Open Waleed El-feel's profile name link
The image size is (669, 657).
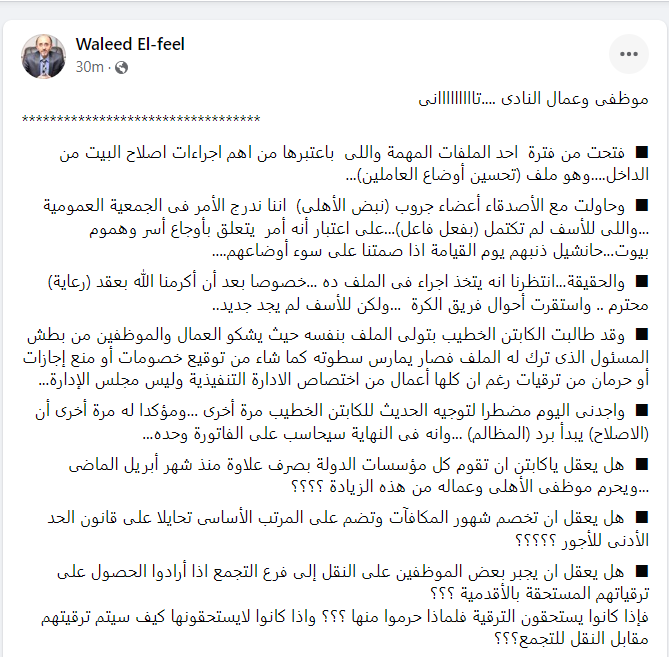[x=129, y=44]
